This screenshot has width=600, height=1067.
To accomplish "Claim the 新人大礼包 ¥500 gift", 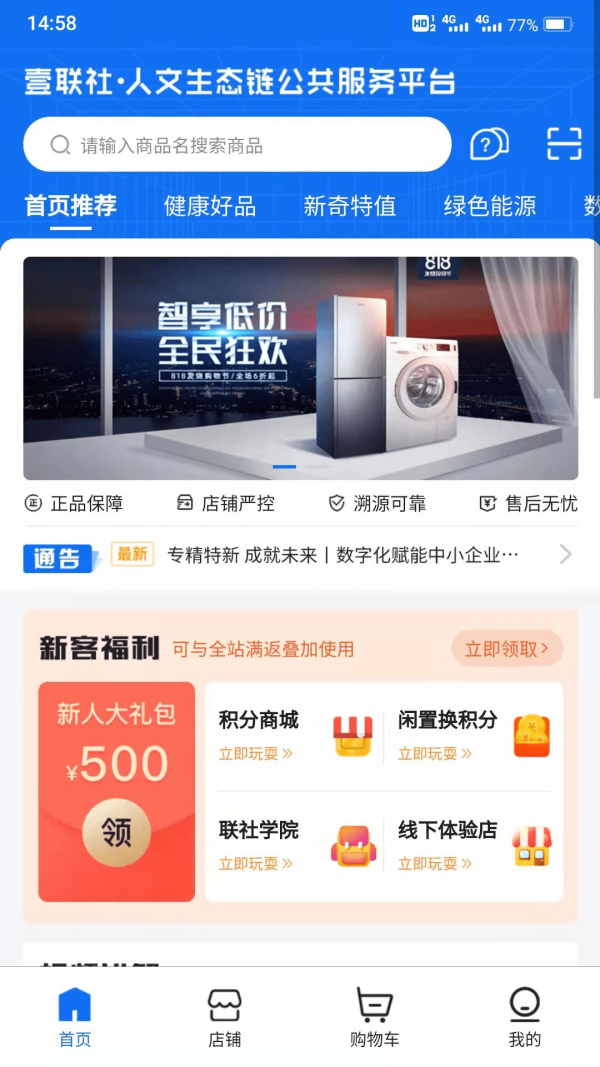I will click(117, 832).
